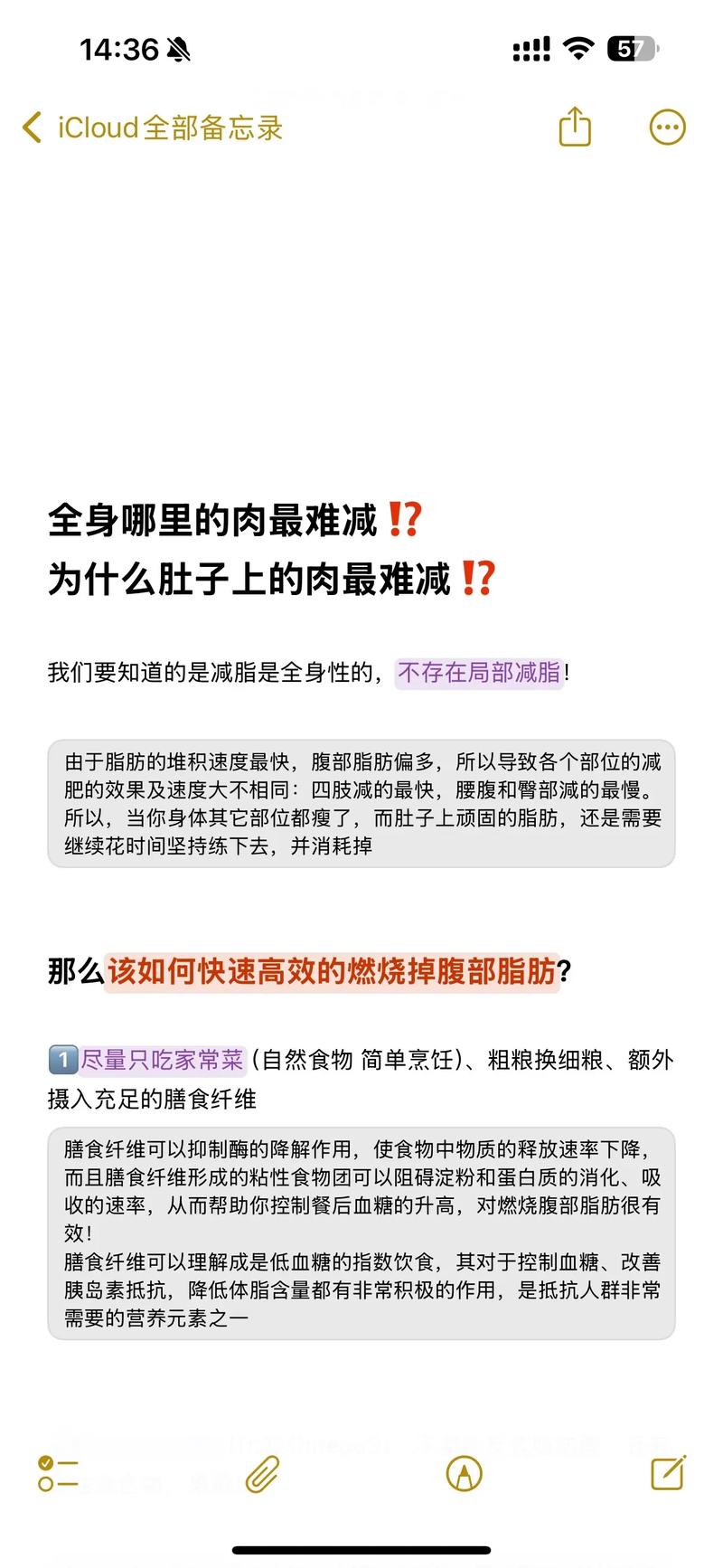Image resolution: width=723 pixels, height=1568 pixels.
Task: Tap the battery indicator showing 57
Action: 629,47
